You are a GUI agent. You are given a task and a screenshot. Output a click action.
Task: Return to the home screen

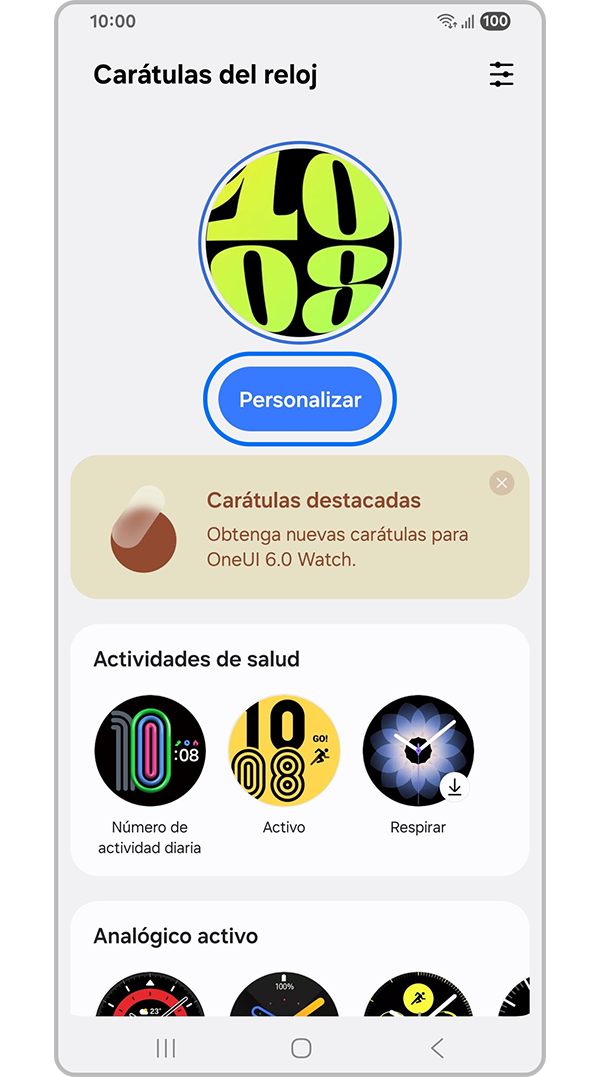tap(300, 1047)
